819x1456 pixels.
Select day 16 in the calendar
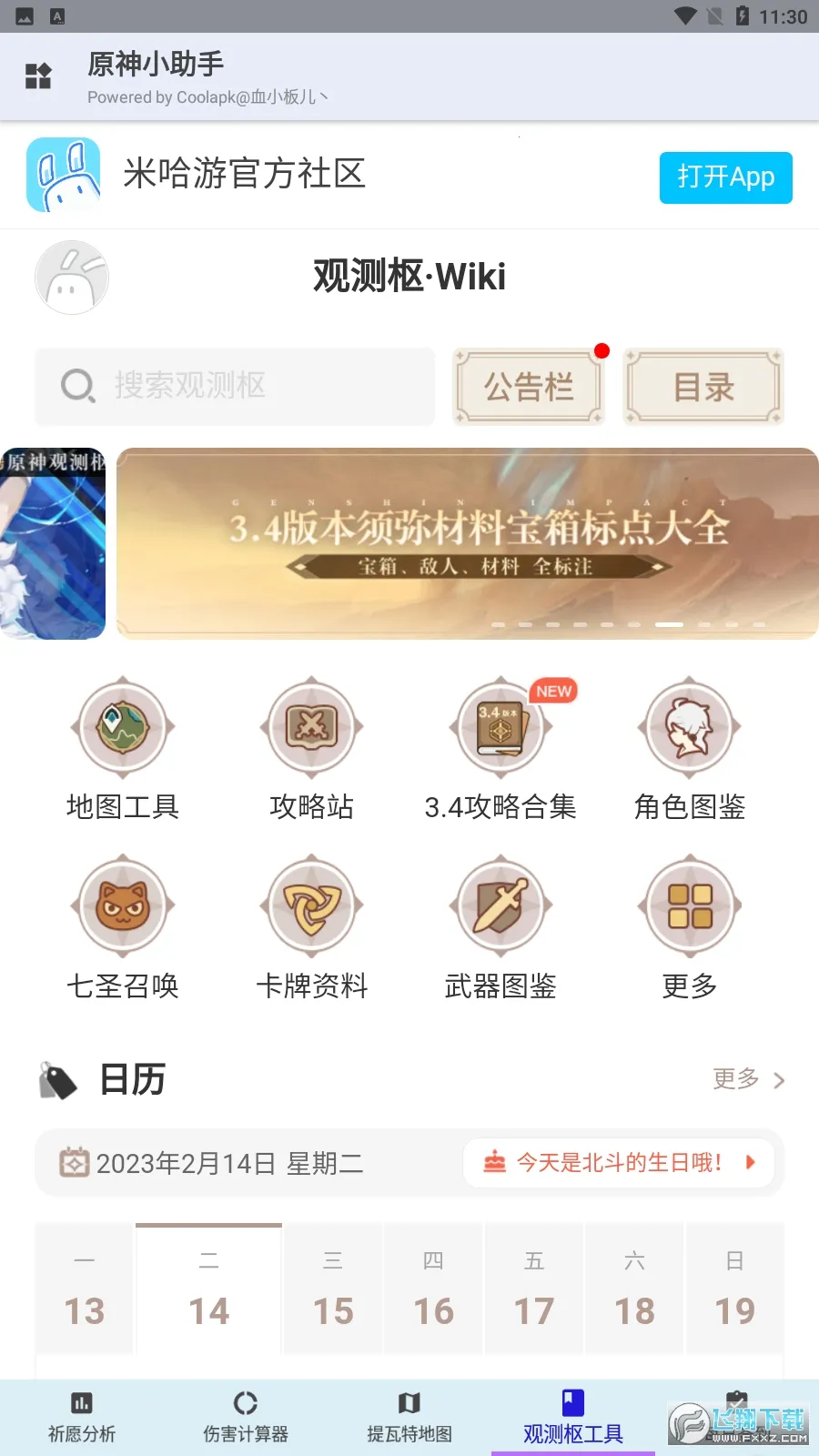[433, 1289]
